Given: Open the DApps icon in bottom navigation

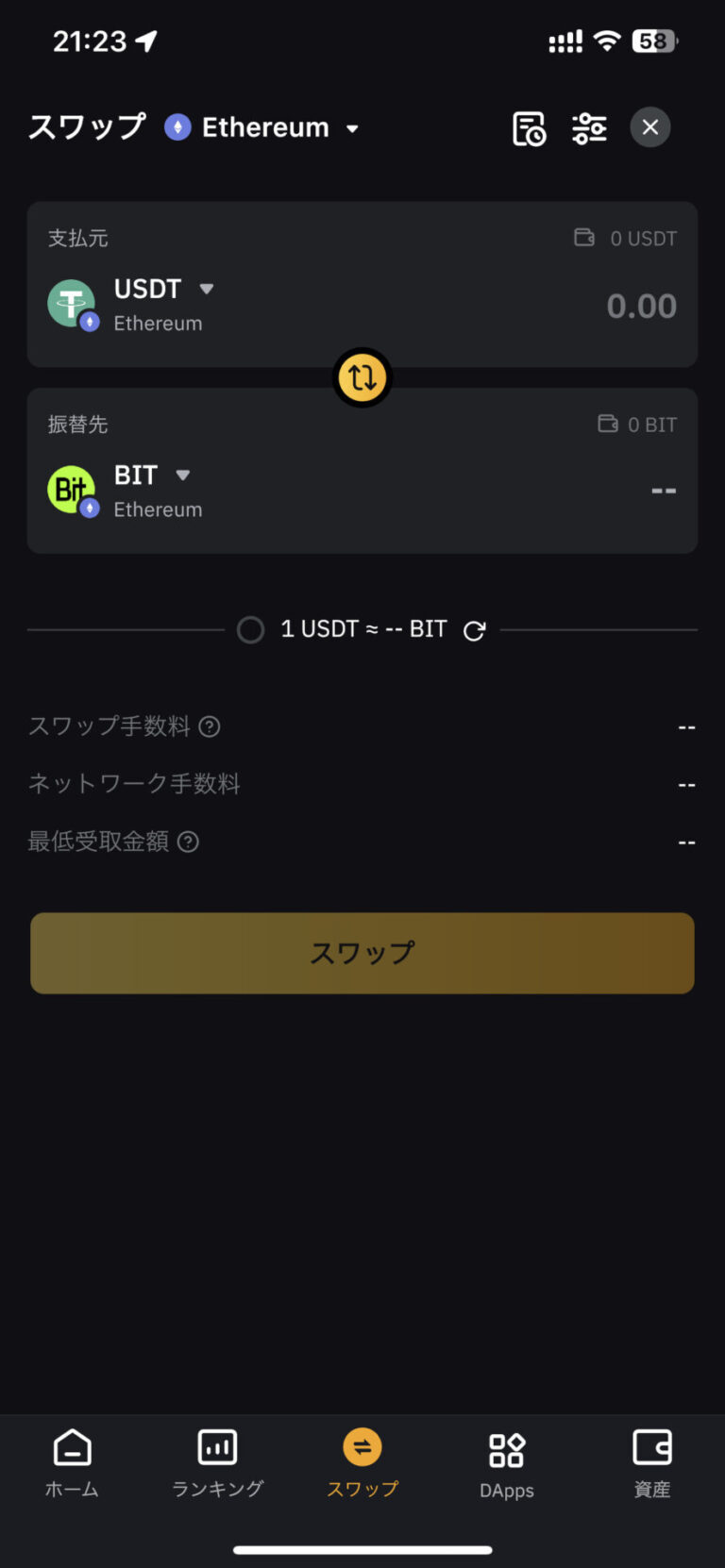Looking at the screenshot, I should point(506,1446).
